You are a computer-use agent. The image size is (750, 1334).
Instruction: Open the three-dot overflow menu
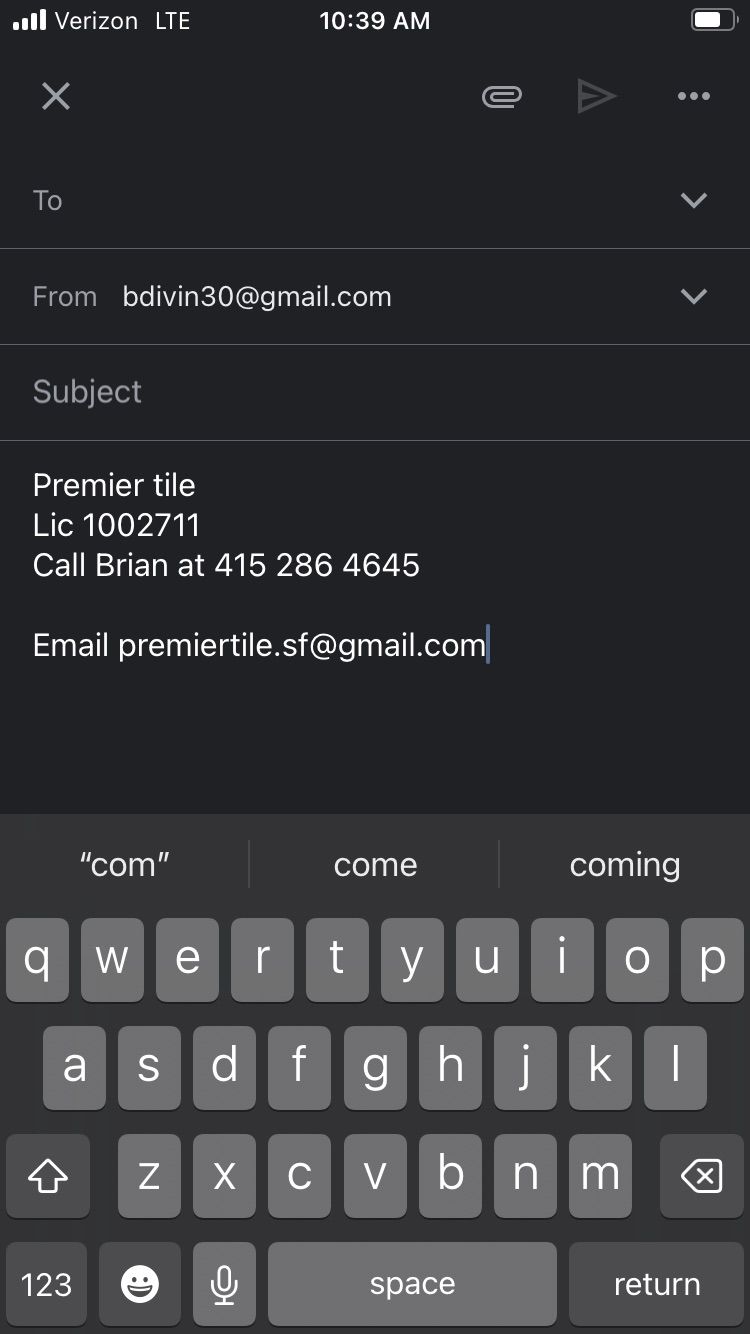(x=693, y=96)
